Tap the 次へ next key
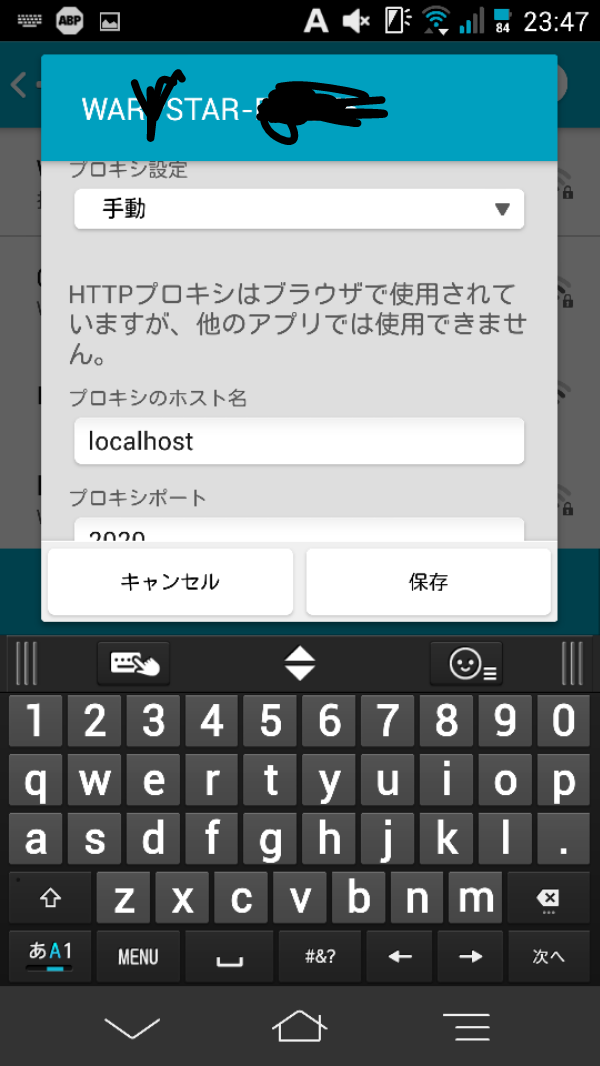The width and height of the screenshot is (600, 1066). [x=548, y=957]
